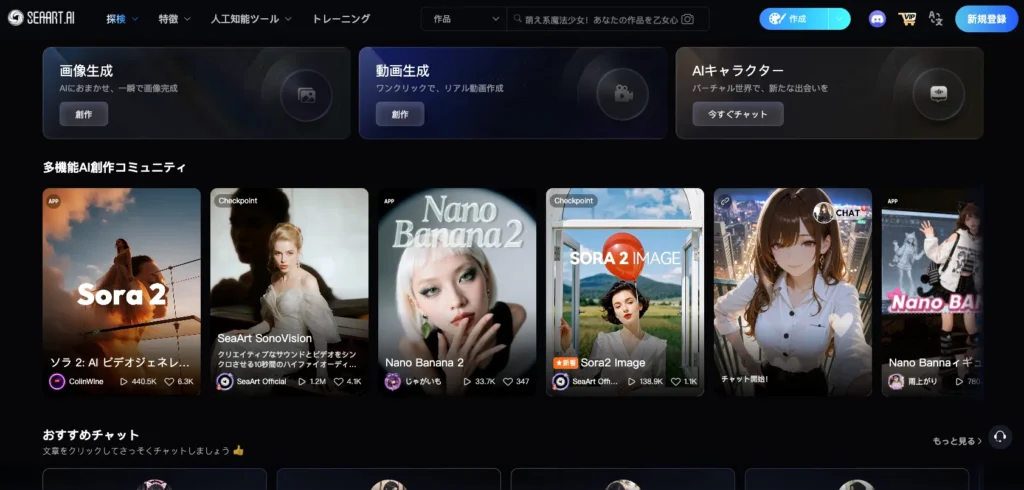
Task: Start 創作 under 画像生成
Action: tap(83, 114)
